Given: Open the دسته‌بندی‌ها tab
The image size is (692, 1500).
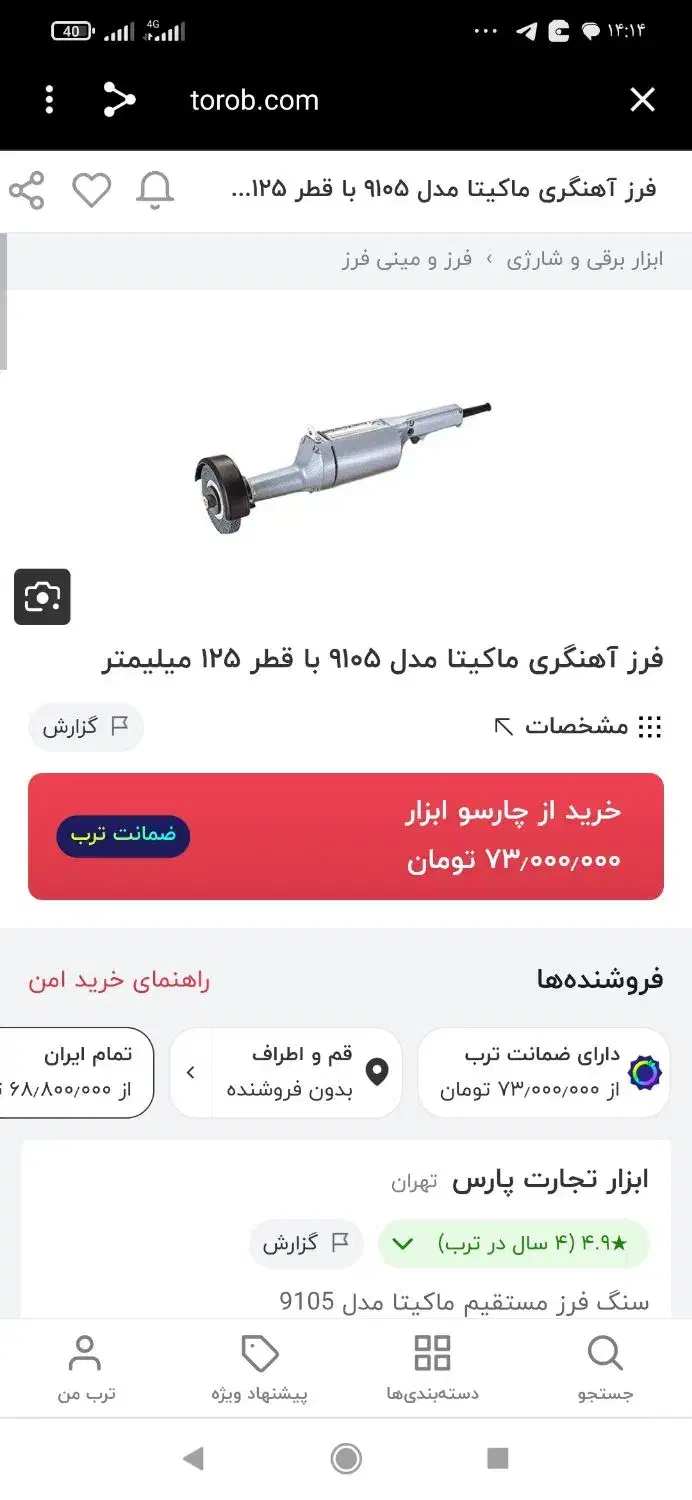Looking at the screenshot, I should pyautogui.click(x=432, y=1368).
